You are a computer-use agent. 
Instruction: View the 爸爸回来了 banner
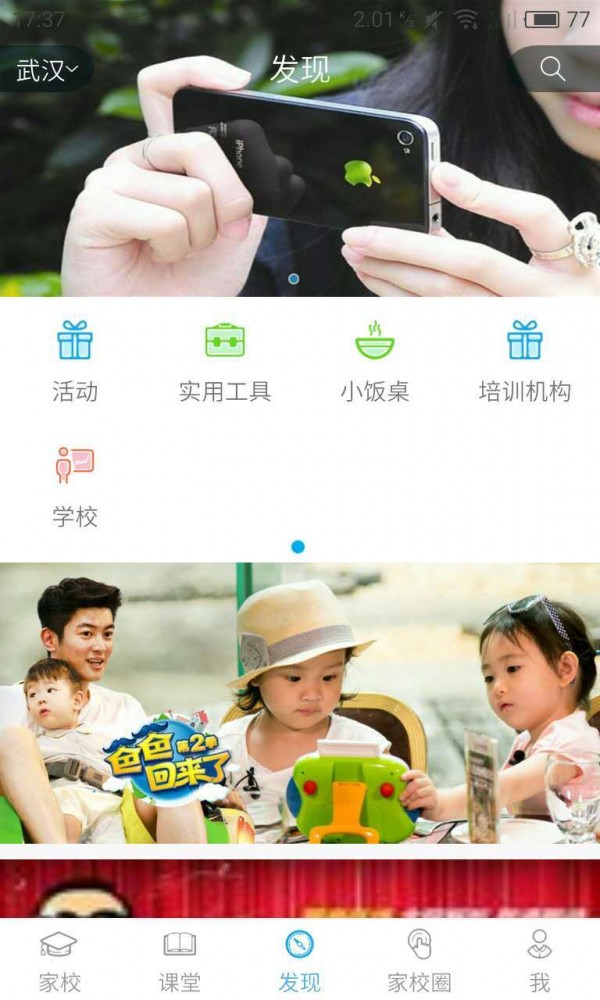[x=300, y=703]
